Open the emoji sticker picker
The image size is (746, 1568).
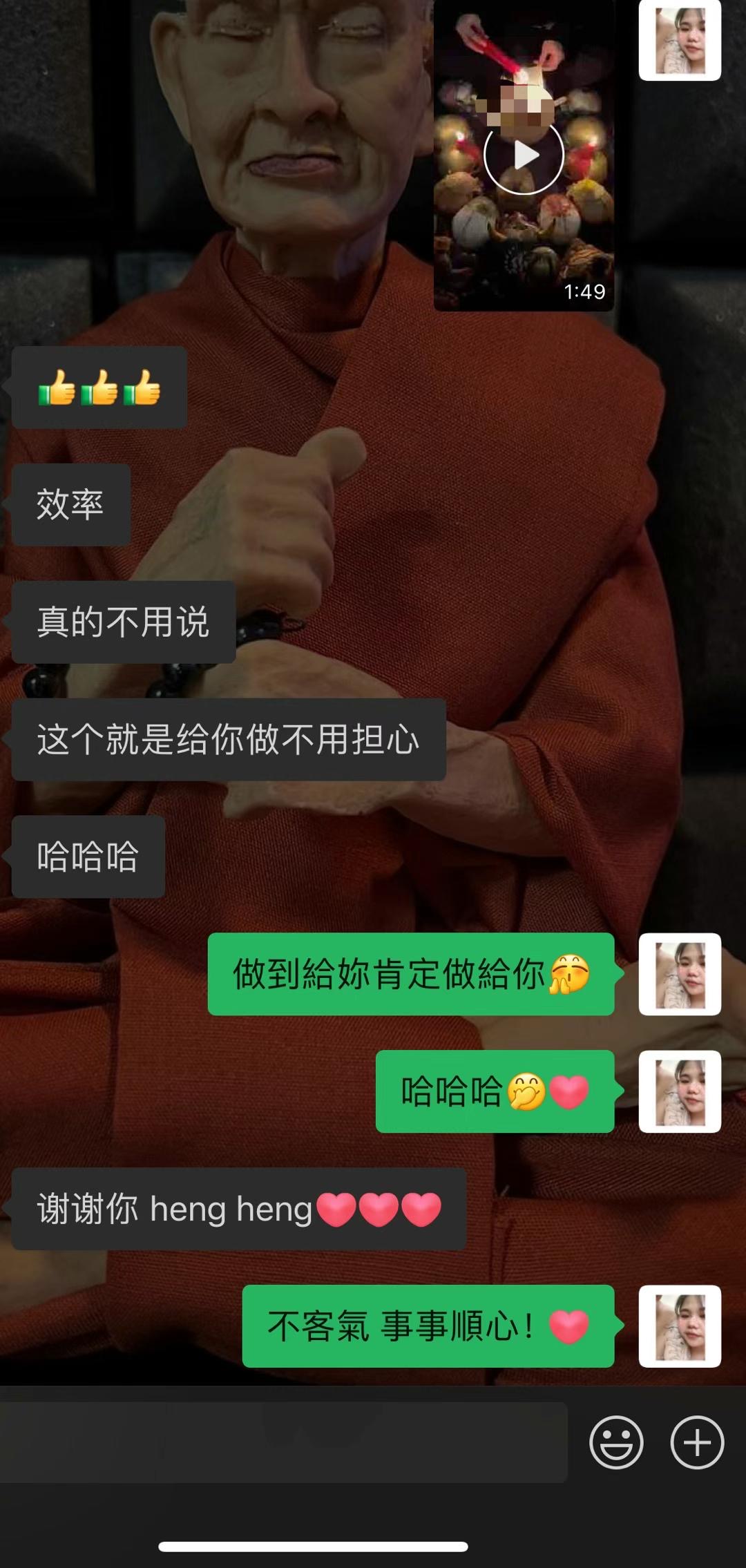tap(616, 1442)
